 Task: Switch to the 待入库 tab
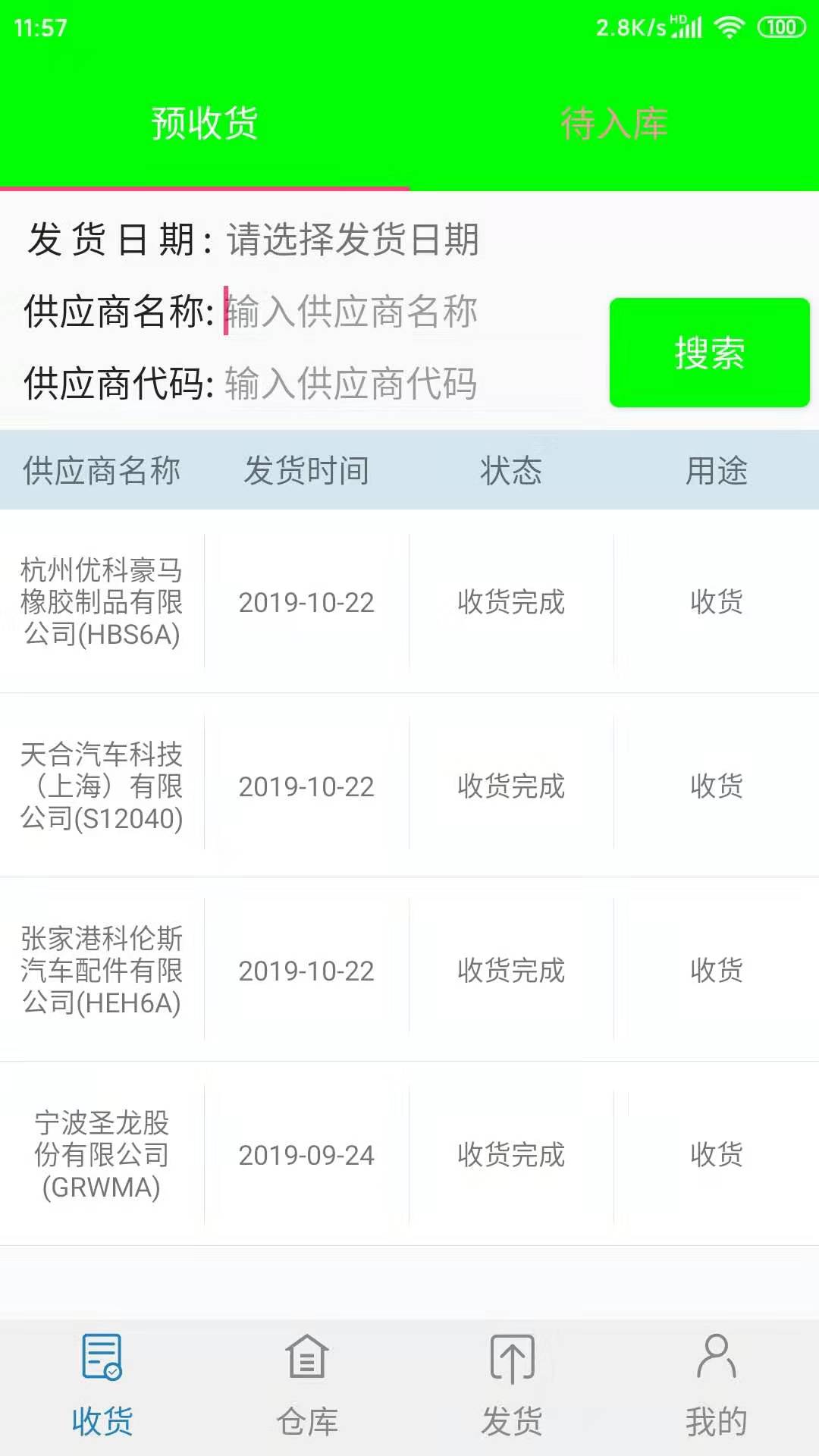(613, 125)
